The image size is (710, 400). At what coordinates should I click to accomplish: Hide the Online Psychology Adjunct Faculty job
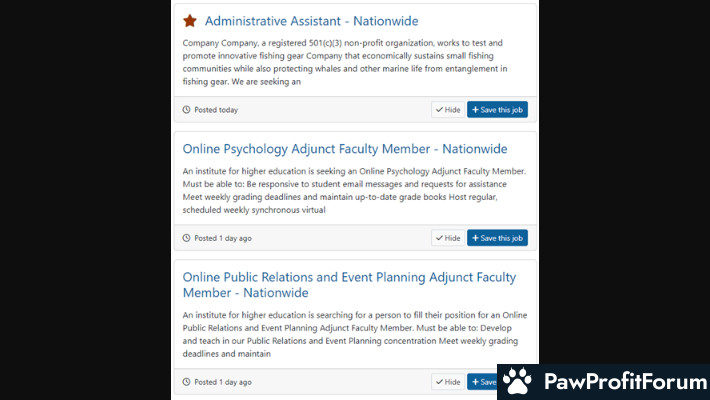tap(447, 238)
